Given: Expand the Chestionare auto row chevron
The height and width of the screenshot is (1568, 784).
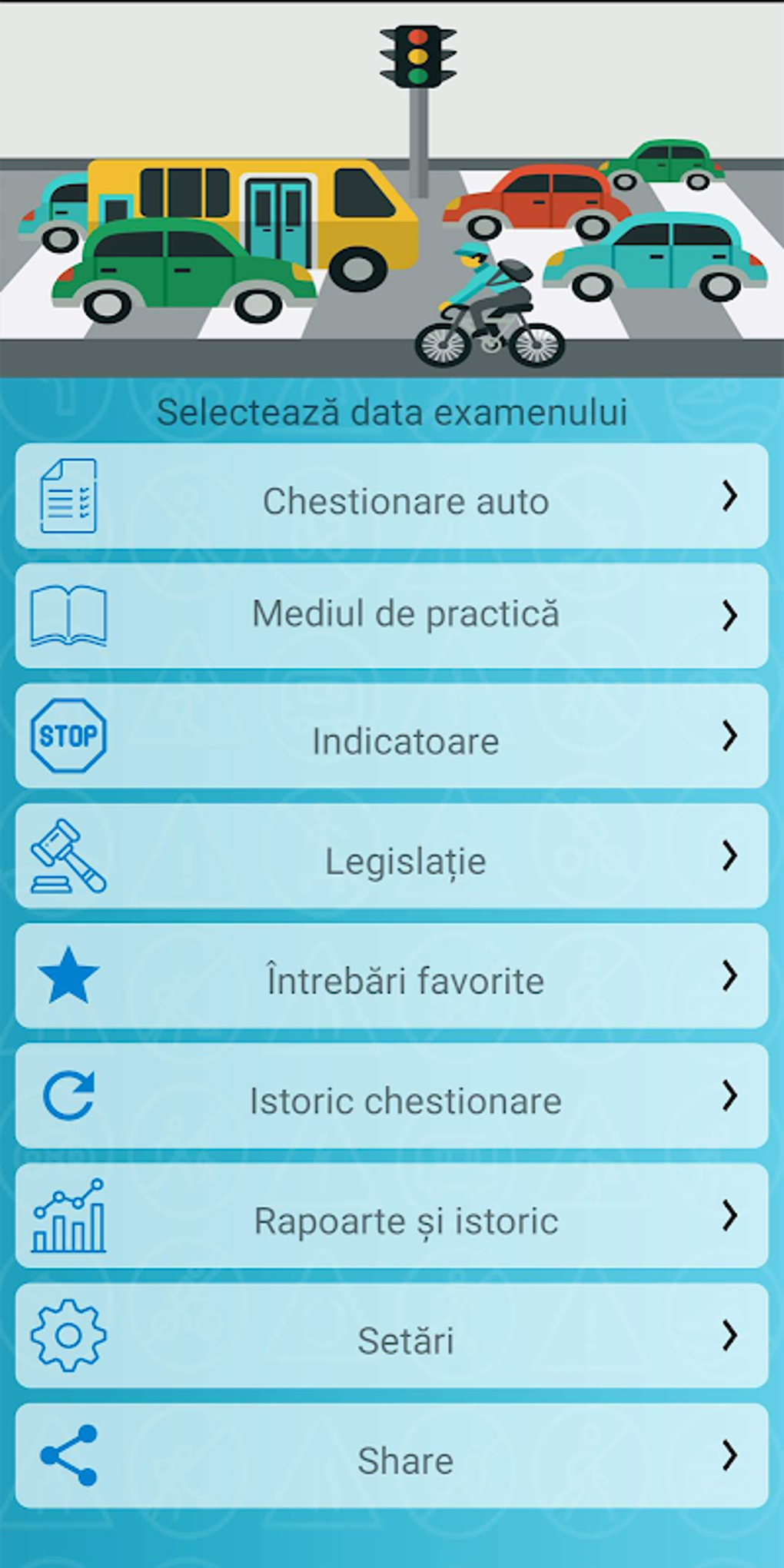Looking at the screenshot, I should pyautogui.click(x=729, y=497).
